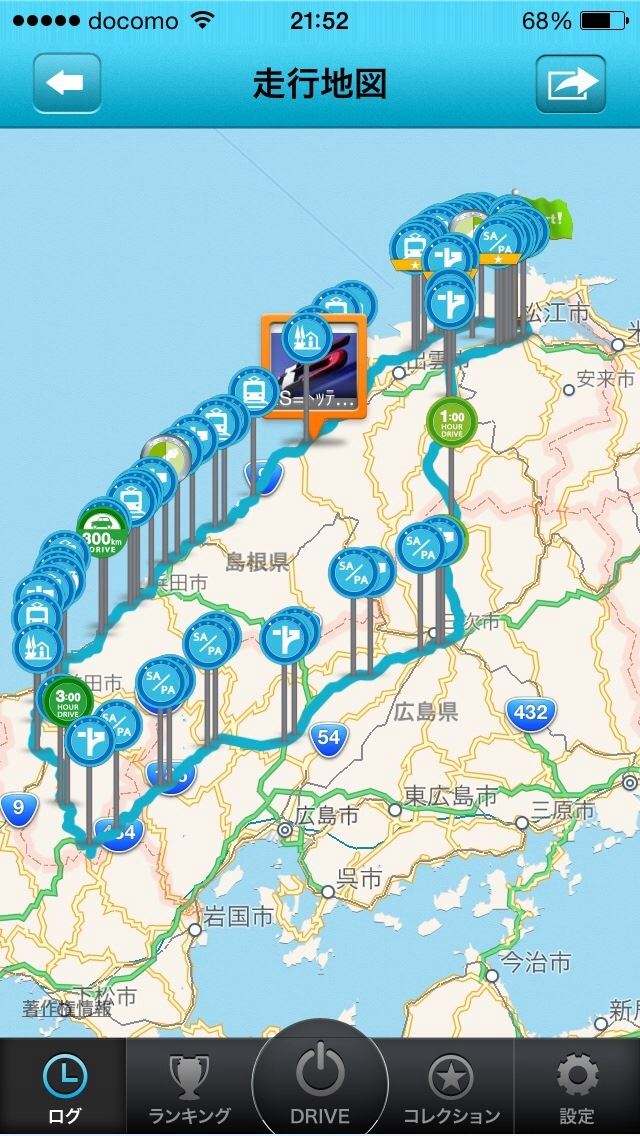Share the driving map
640x1136 pixels.
[570, 83]
